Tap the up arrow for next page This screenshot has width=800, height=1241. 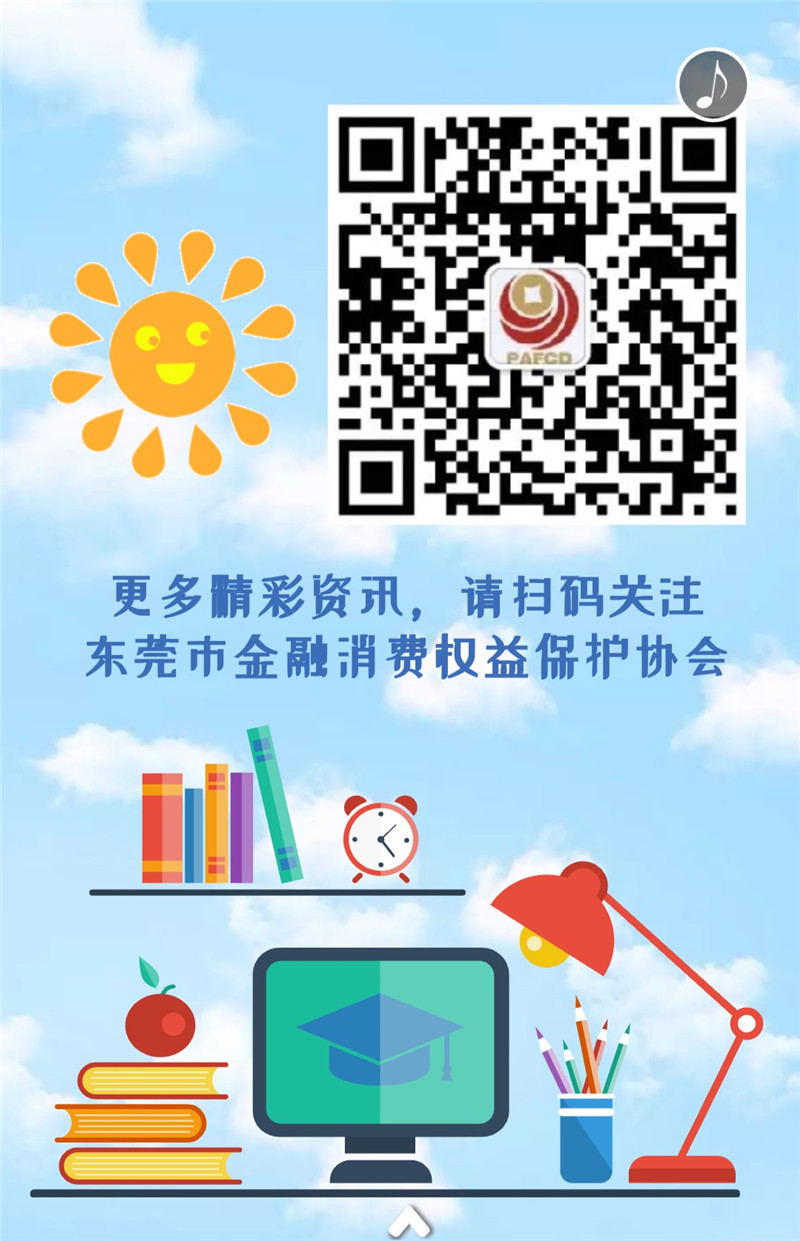pos(410,1222)
